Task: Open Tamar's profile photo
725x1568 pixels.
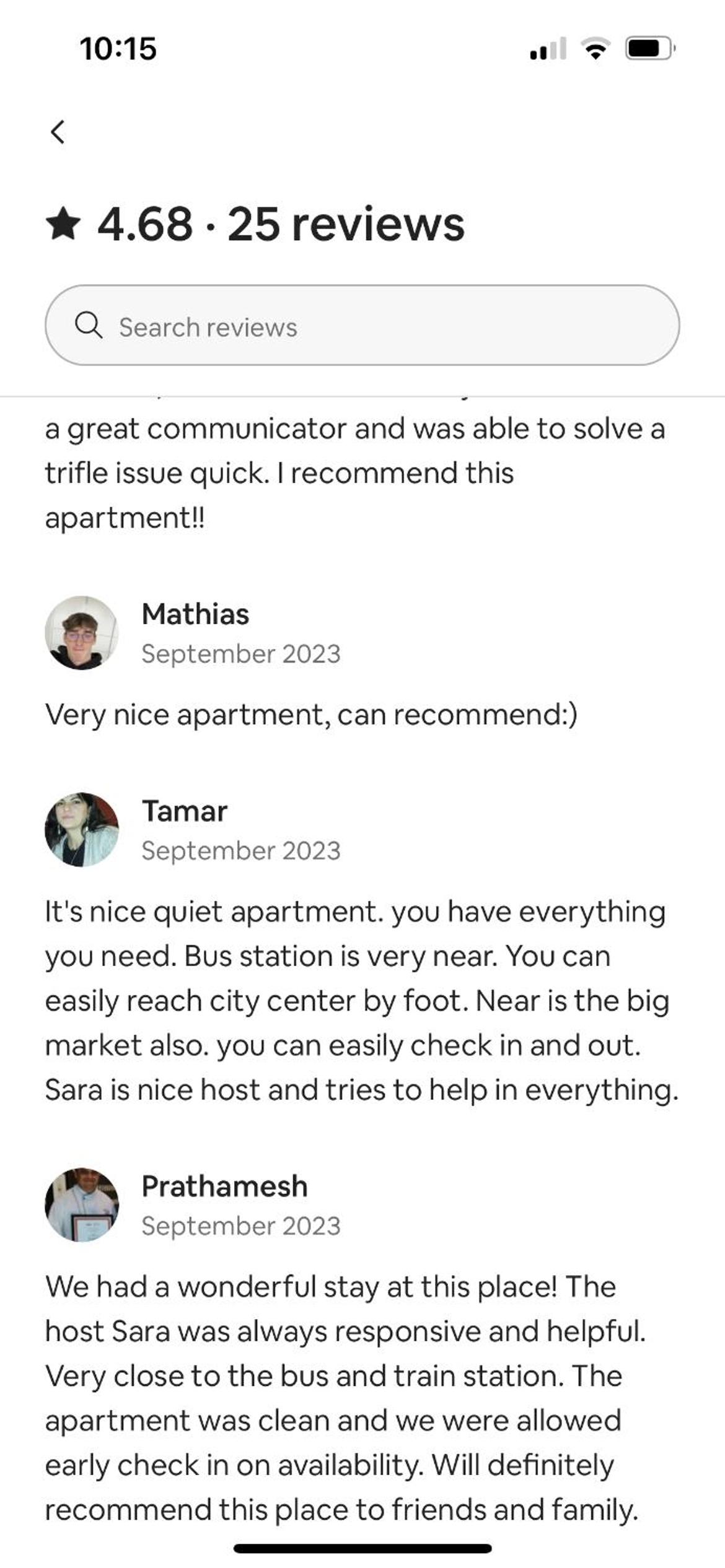Action: pyautogui.click(x=82, y=830)
